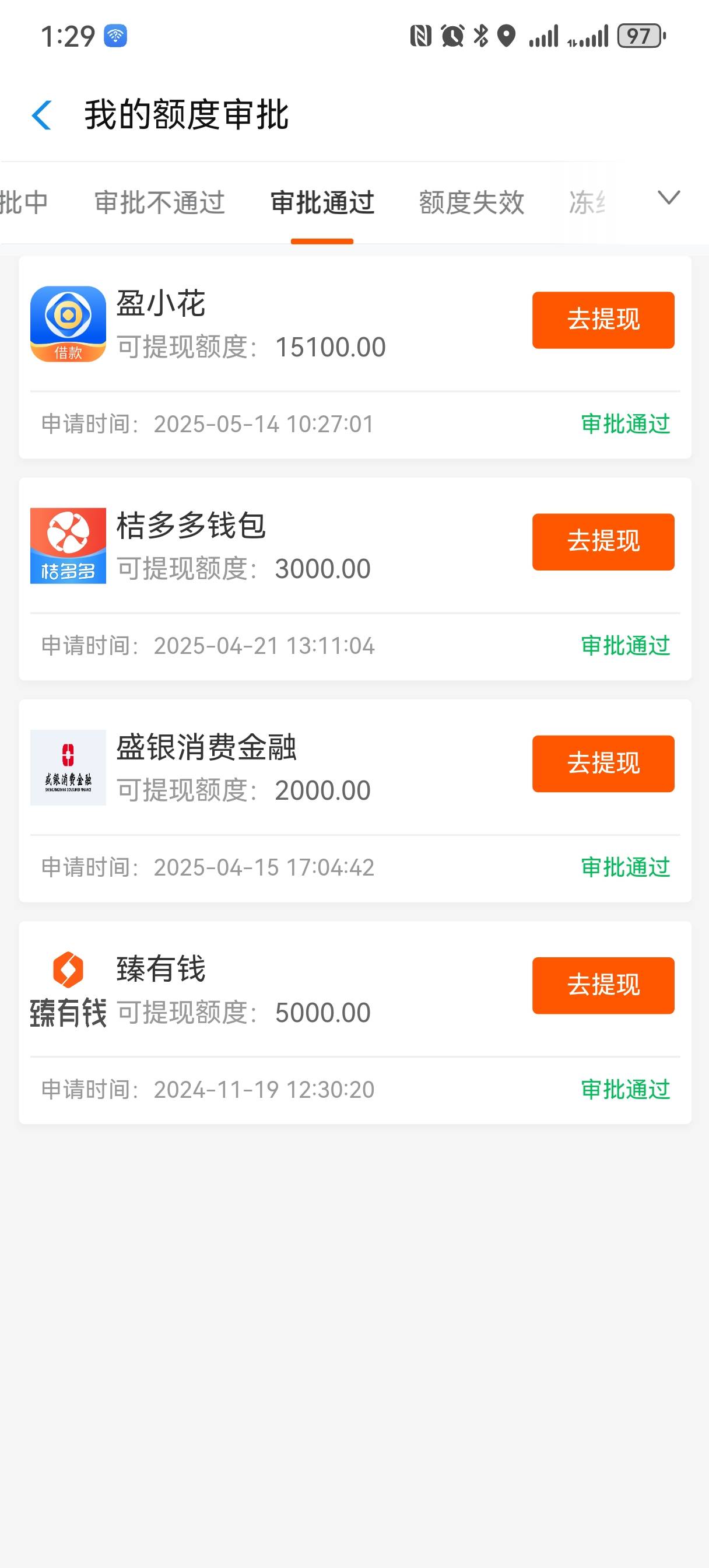709x1568 pixels.
Task: Switch to the 审批不通过 tab
Action: 159,202
